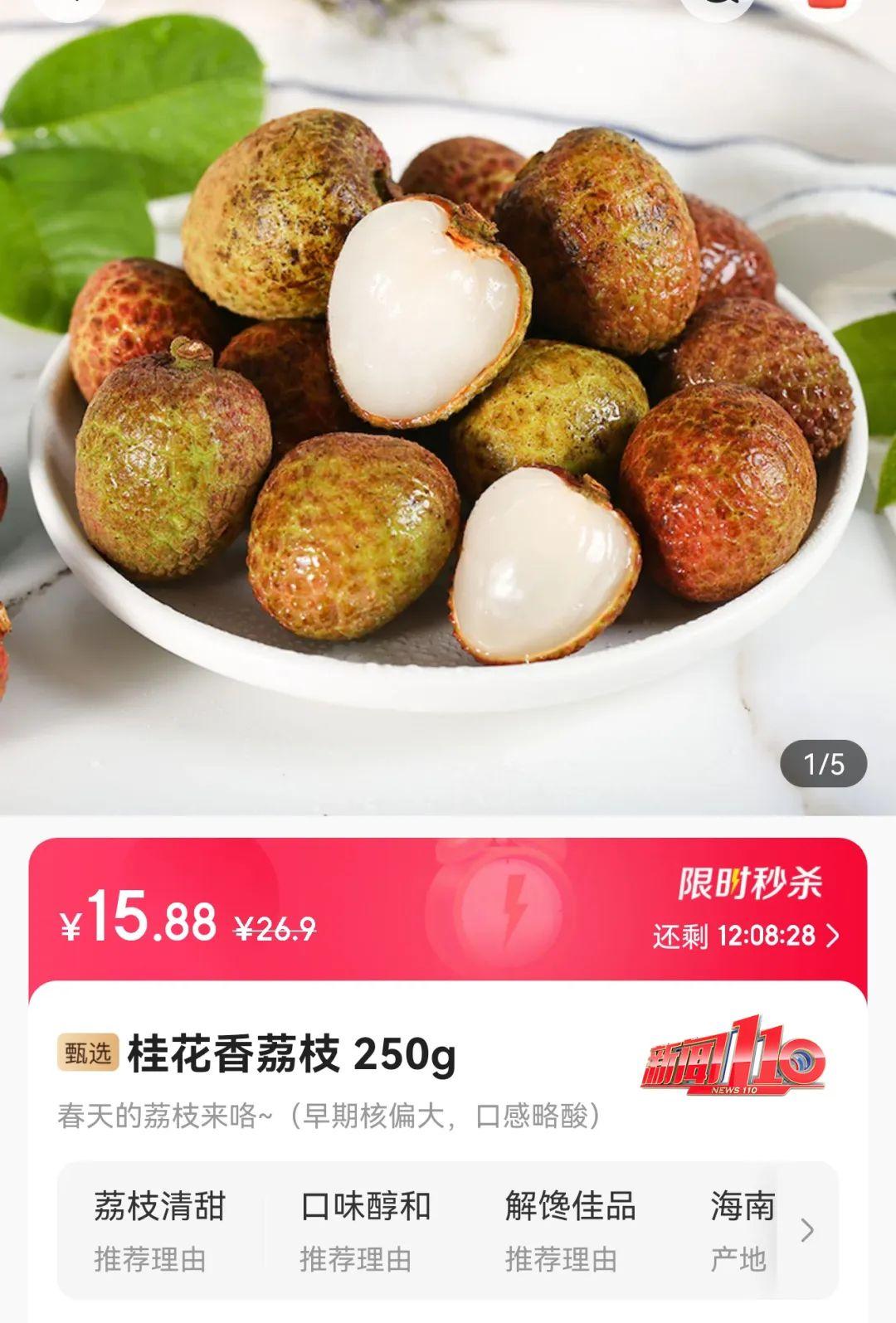Open the 限时秒杀 flash sale countdown

click(747, 936)
